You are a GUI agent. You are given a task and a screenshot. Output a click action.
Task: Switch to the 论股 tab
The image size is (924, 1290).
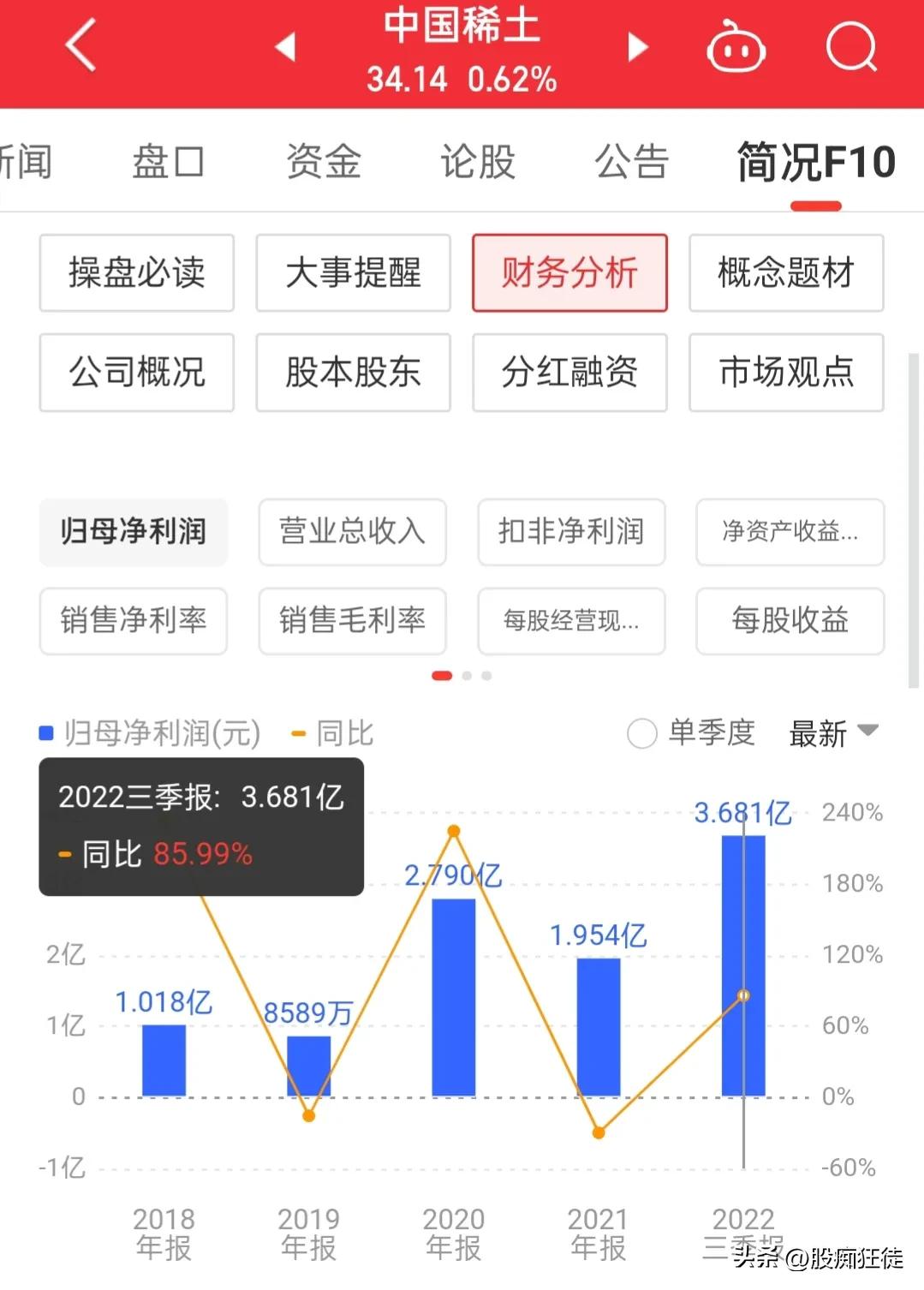[478, 162]
